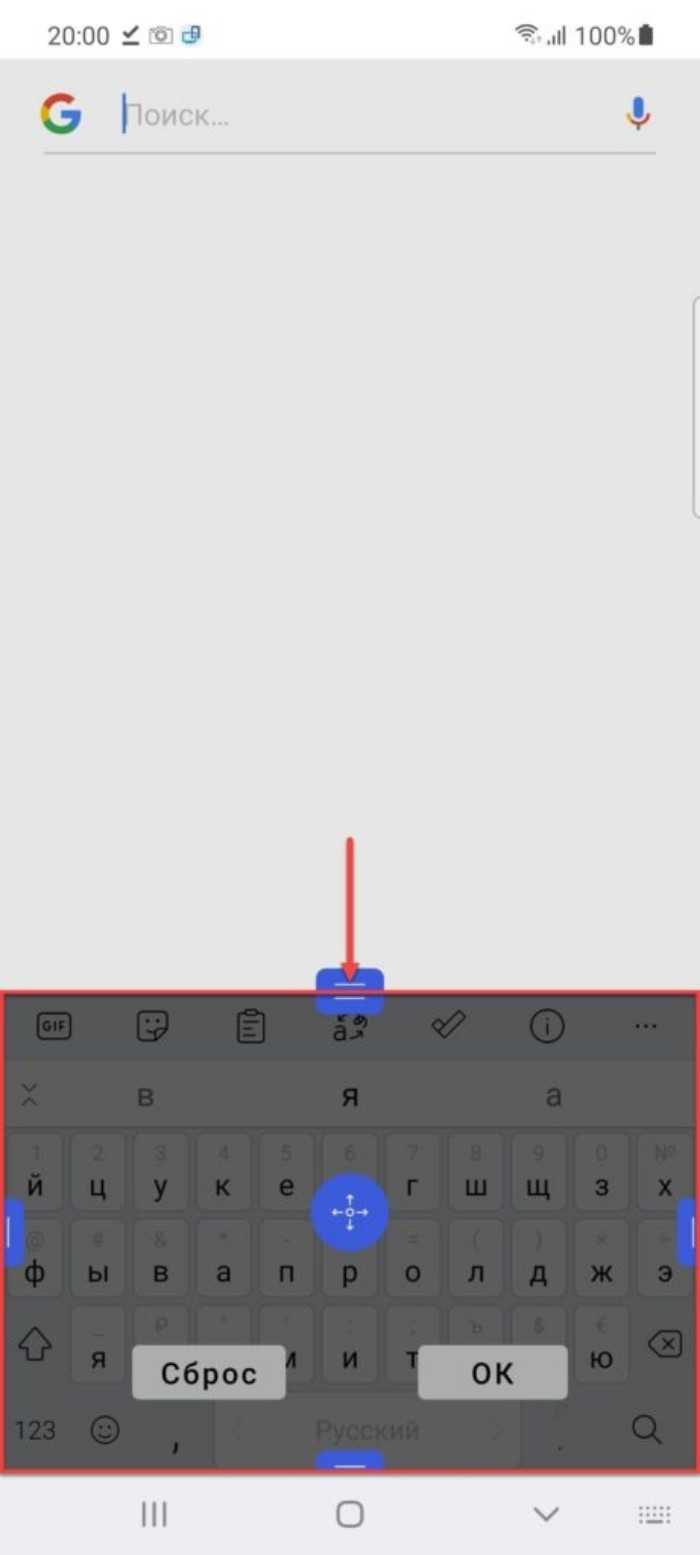The image size is (700, 1555).
Task: Tap the center move handle
Action: 349,1212
